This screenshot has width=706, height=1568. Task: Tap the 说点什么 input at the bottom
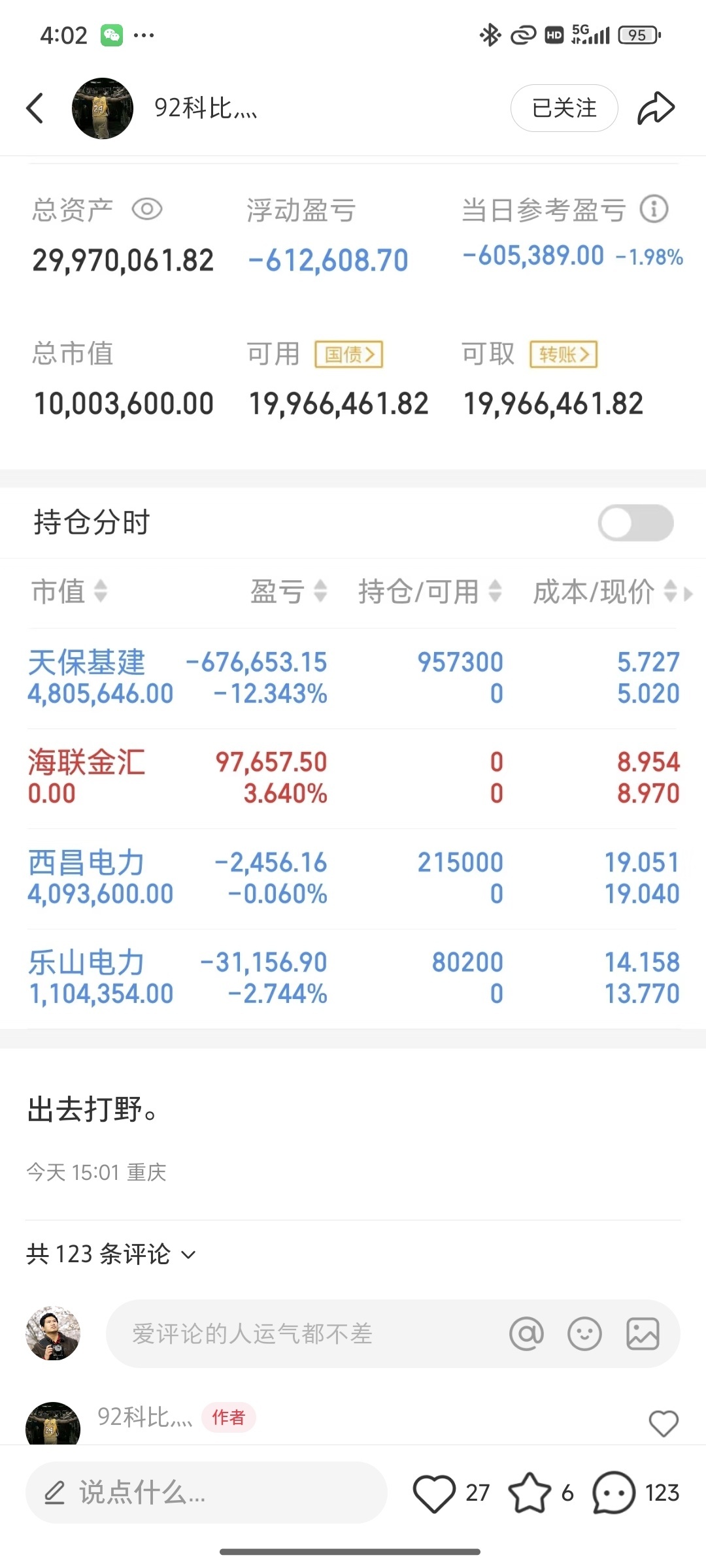point(207,1492)
